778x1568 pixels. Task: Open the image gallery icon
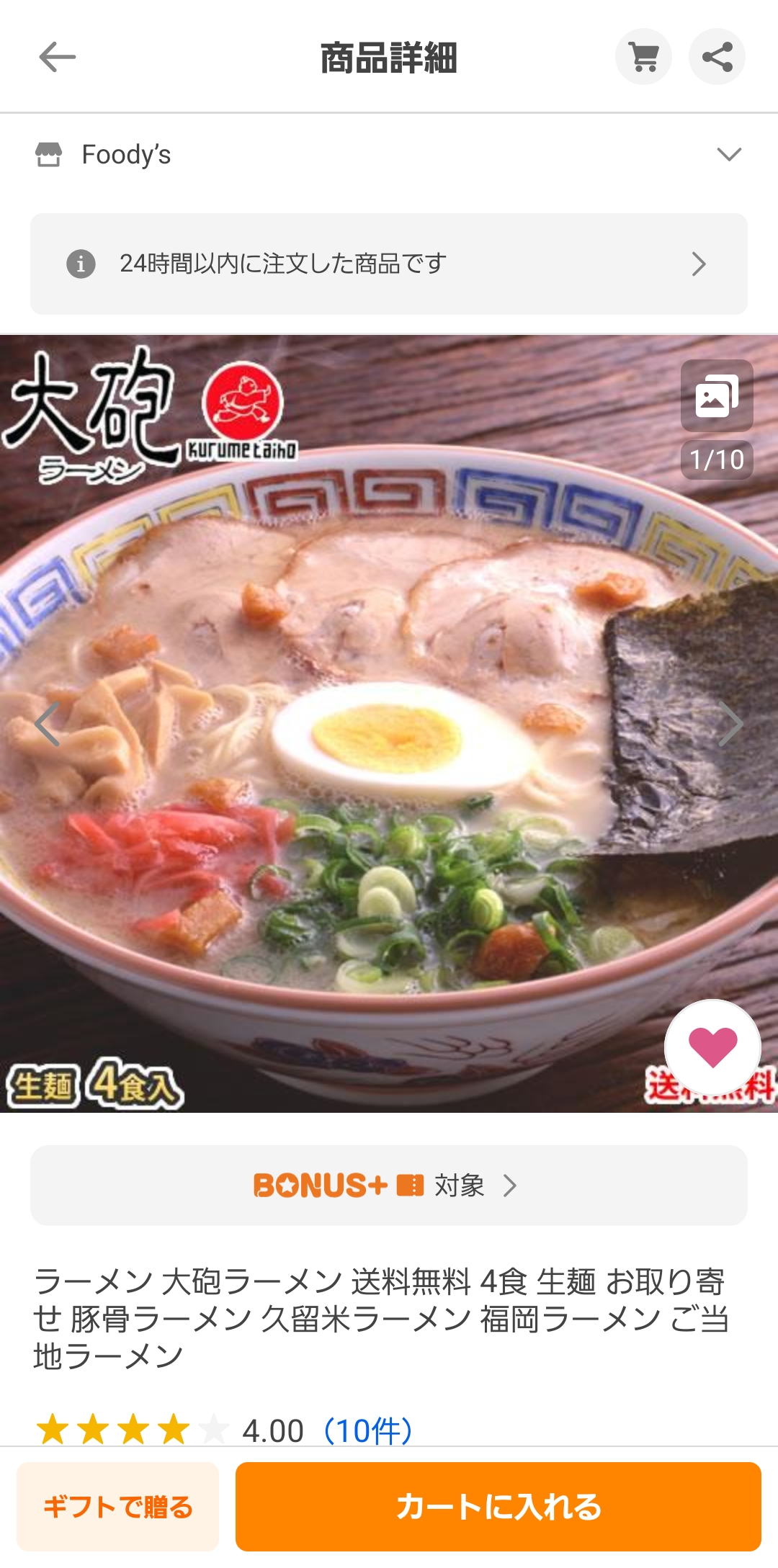click(x=717, y=395)
